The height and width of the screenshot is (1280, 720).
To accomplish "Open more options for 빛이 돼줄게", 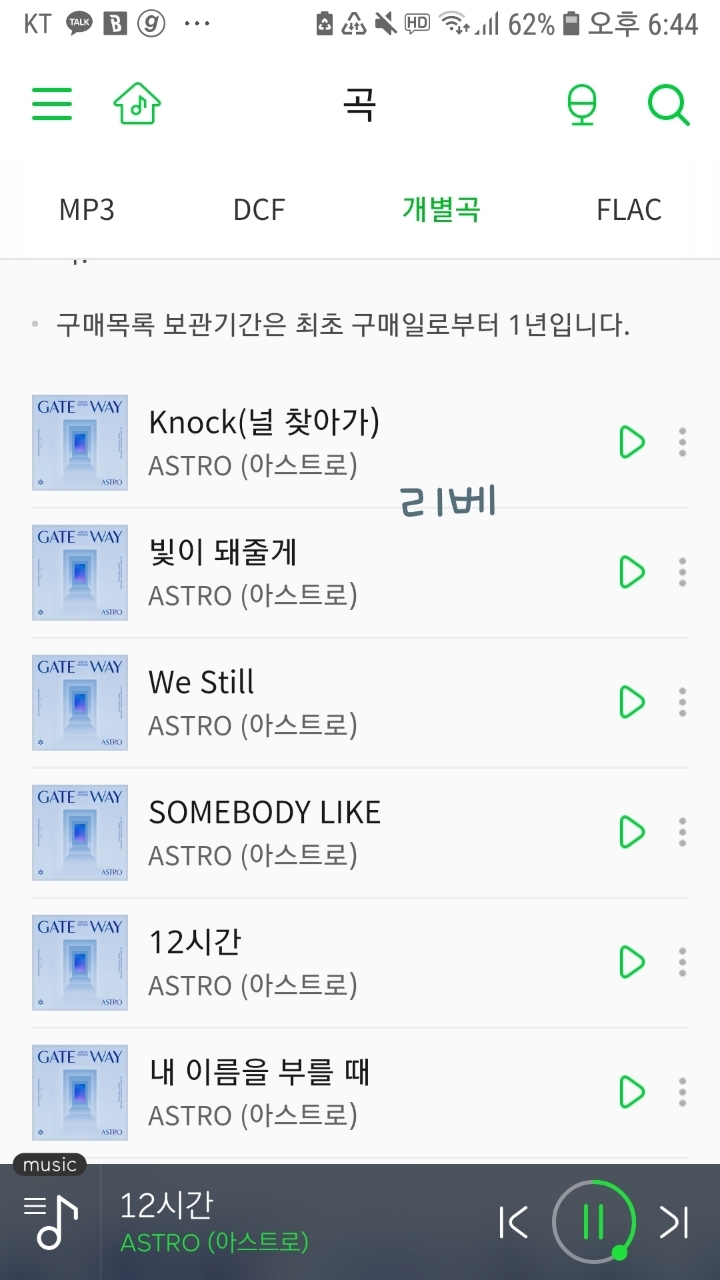I will pos(682,572).
